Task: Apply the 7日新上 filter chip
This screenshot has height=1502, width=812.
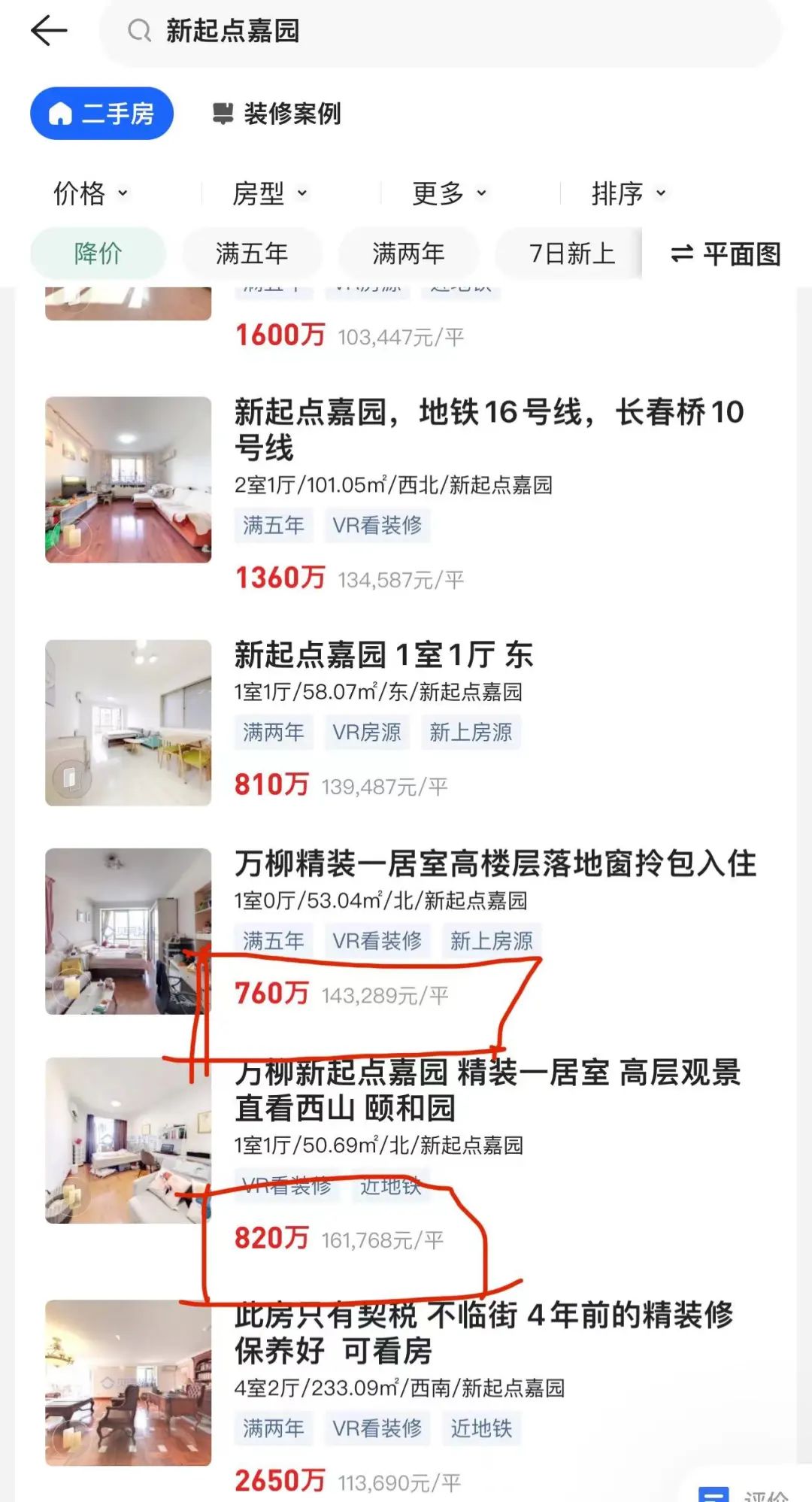Action: pyautogui.click(x=571, y=253)
